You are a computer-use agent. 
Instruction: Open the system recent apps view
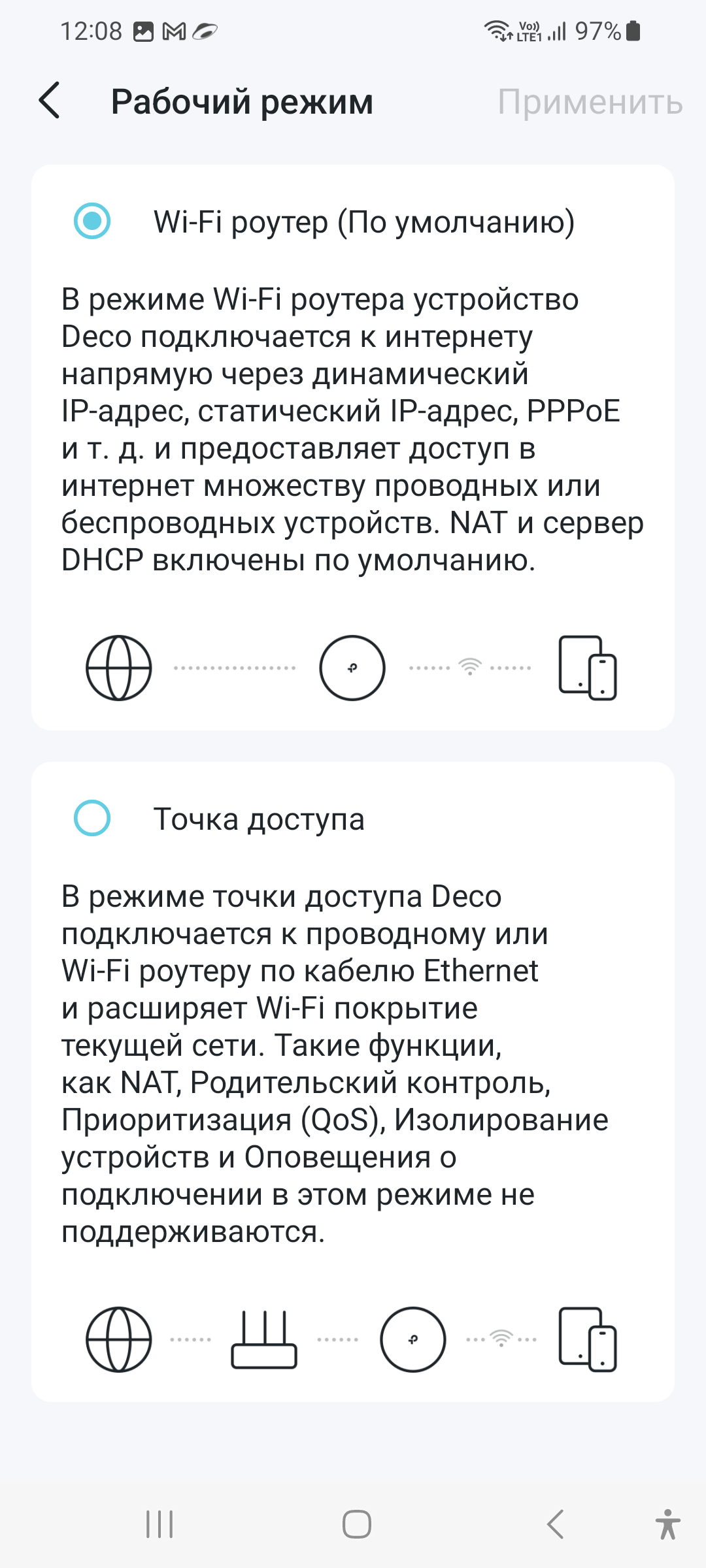click(160, 1524)
